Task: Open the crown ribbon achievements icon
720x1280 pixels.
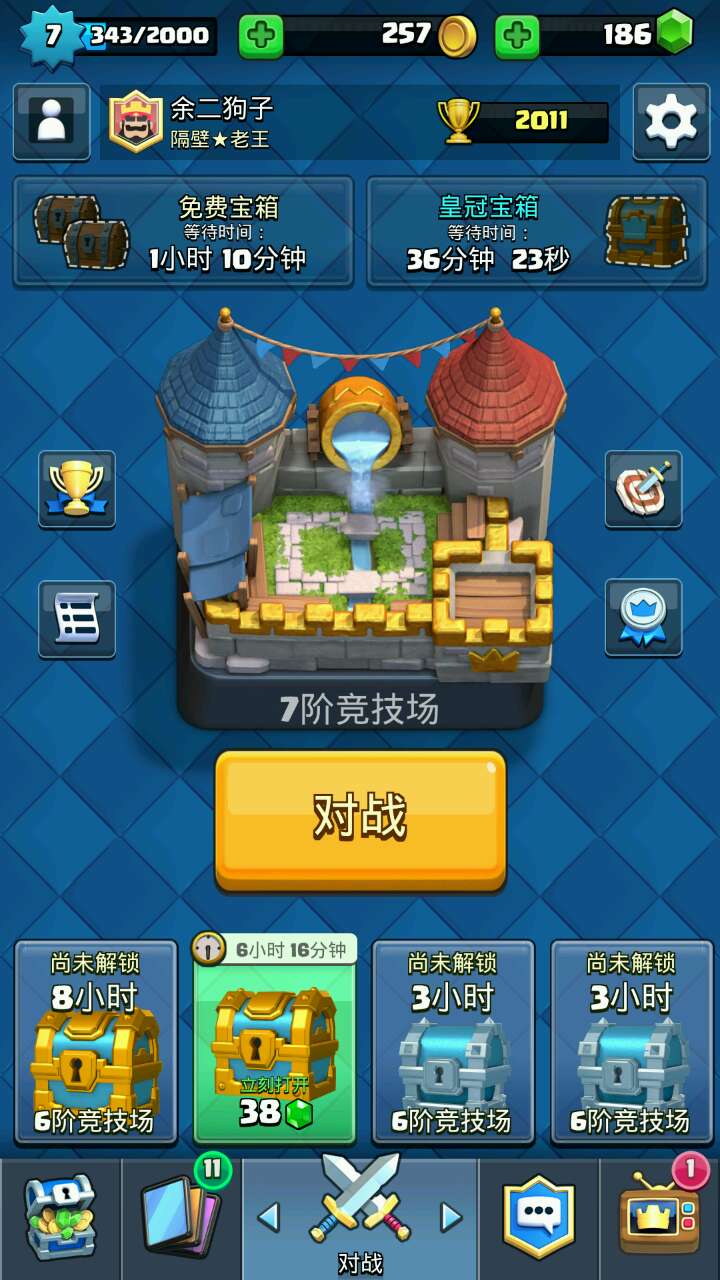Action: click(x=643, y=618)
